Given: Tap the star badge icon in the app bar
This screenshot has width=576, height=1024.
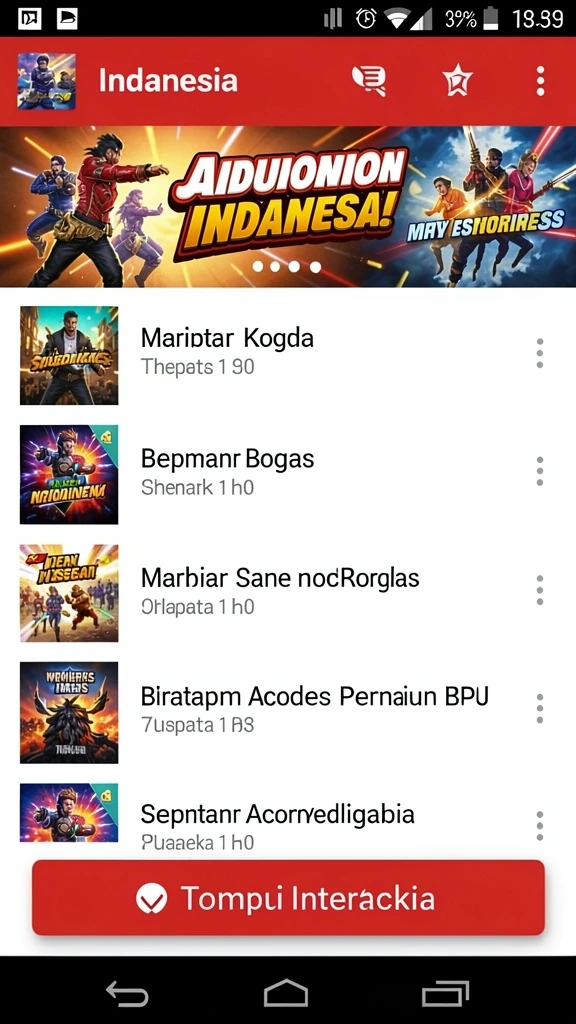Looking at the screenshot, I should (456, 81).
